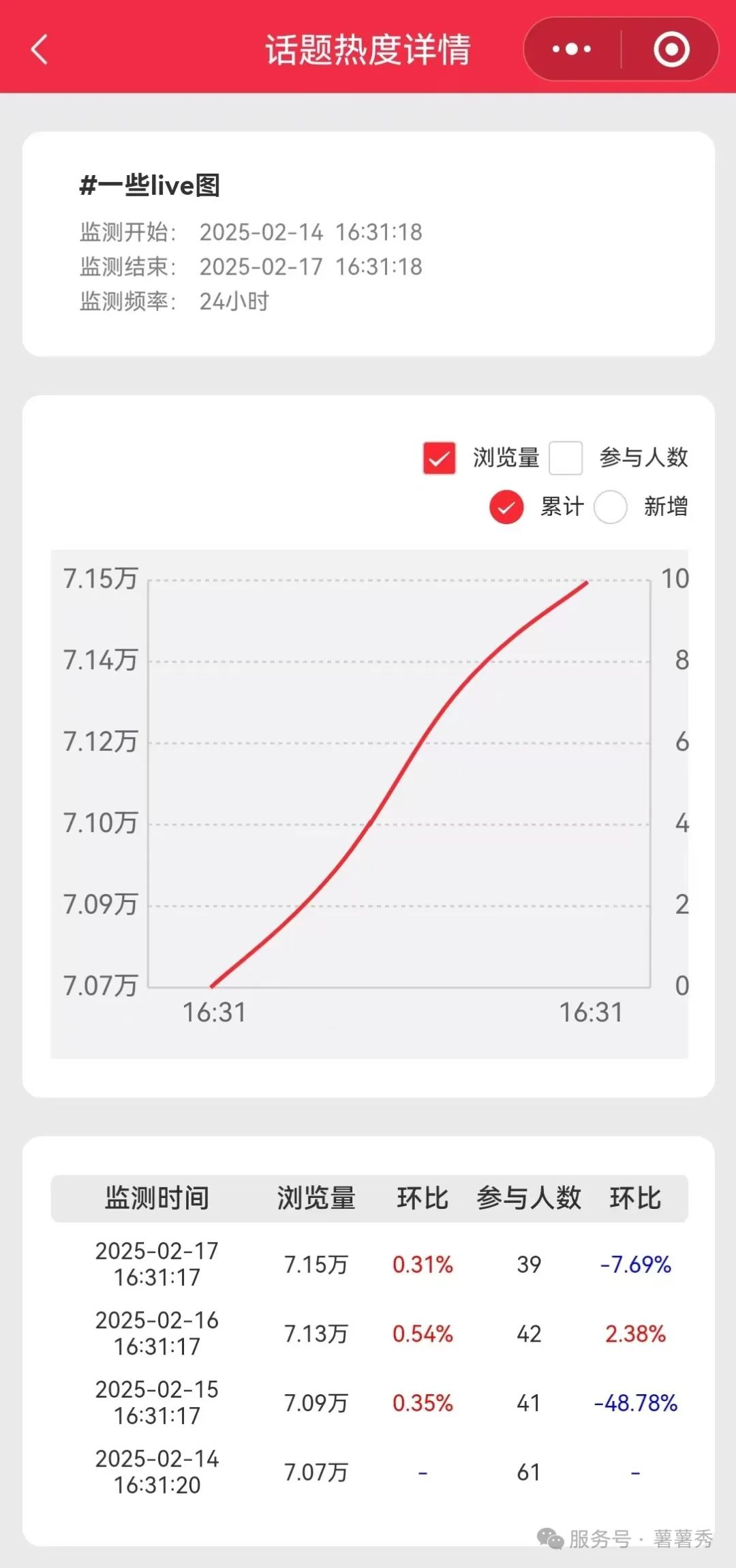This screenshot has height=1568, width=736.
Task: Go back using the top-left arrow
Action: click(40, 50)
